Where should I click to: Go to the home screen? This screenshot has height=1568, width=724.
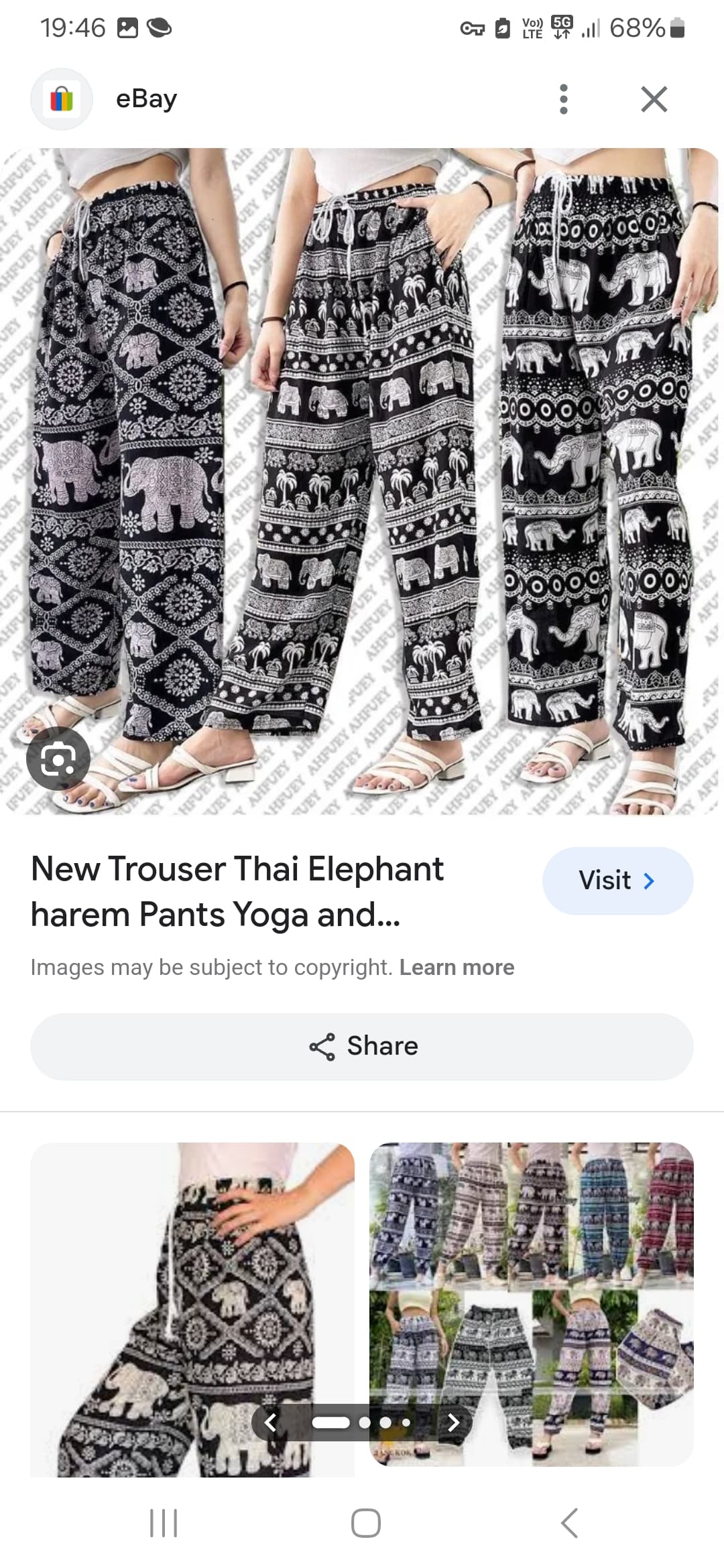pos(365,1523)
